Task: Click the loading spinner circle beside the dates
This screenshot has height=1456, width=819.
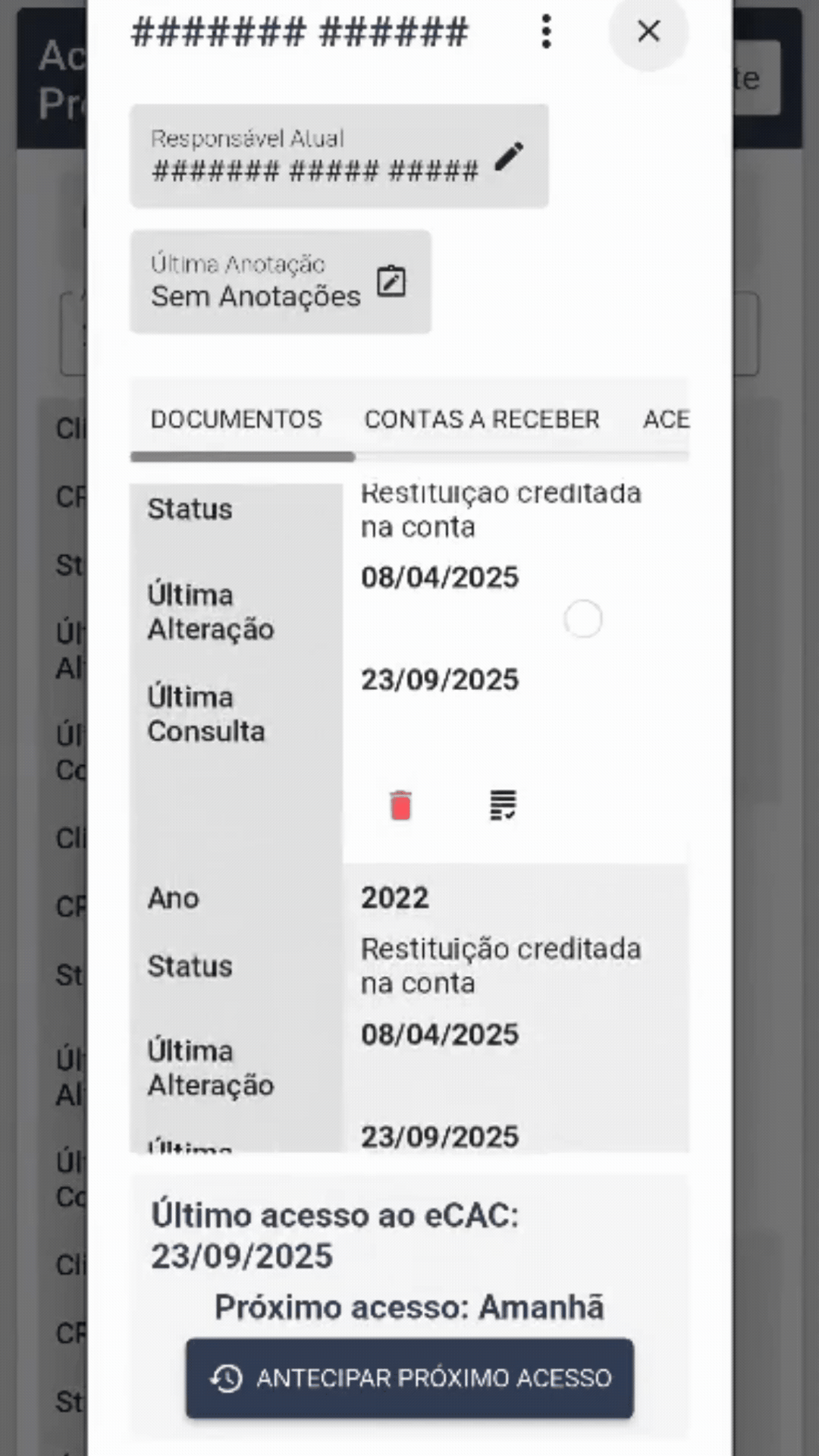Action: (x=582, y=620)
